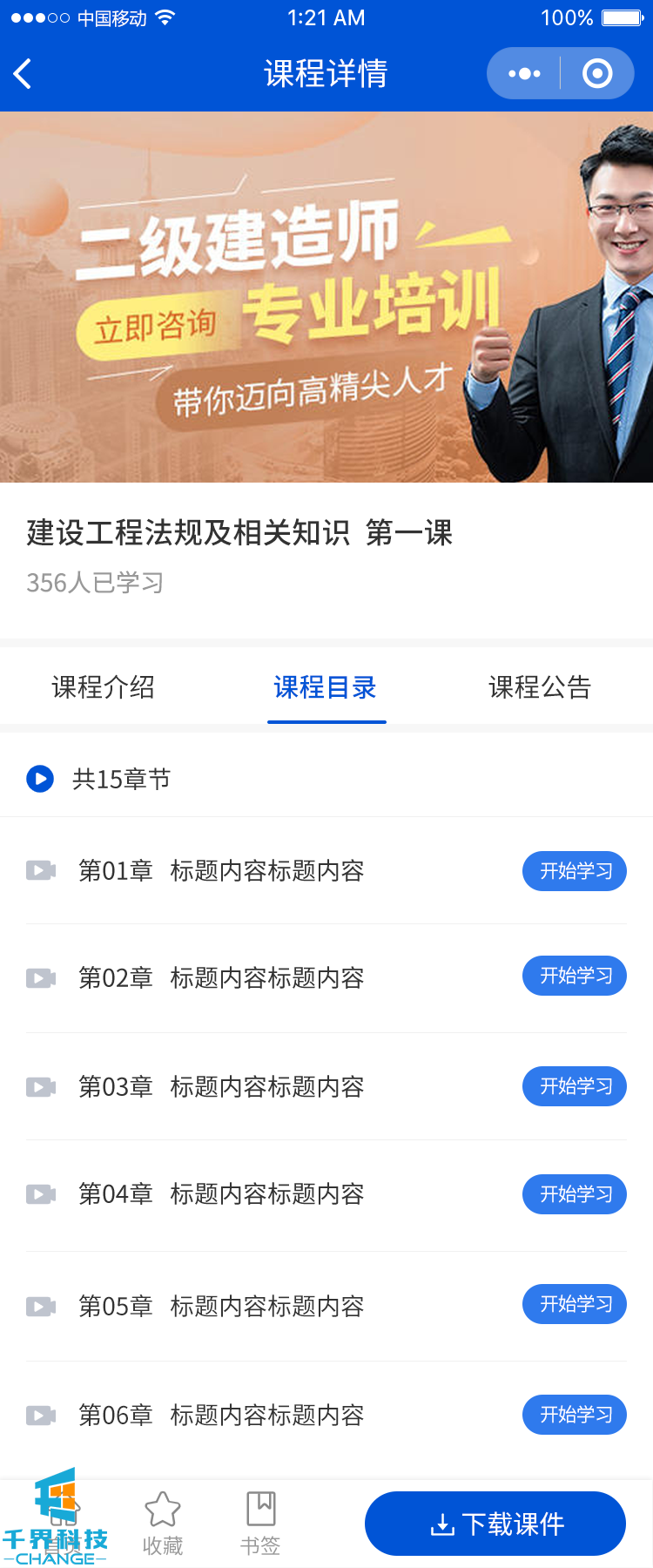Hit 开始学习 next to 第04章

pos(575,1194)
